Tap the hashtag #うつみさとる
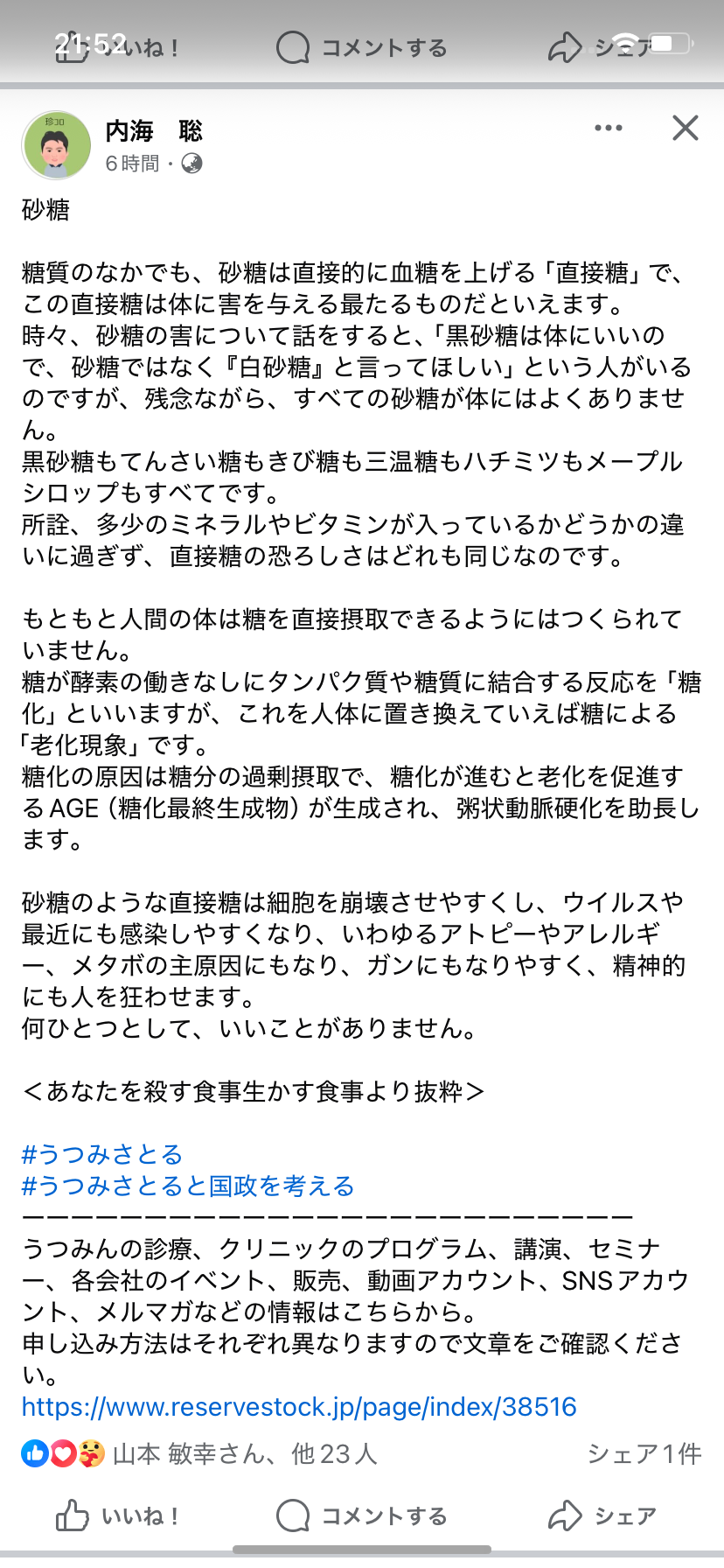The width and height of the screenshot is (724, 1568). [x=102, y=1154]
